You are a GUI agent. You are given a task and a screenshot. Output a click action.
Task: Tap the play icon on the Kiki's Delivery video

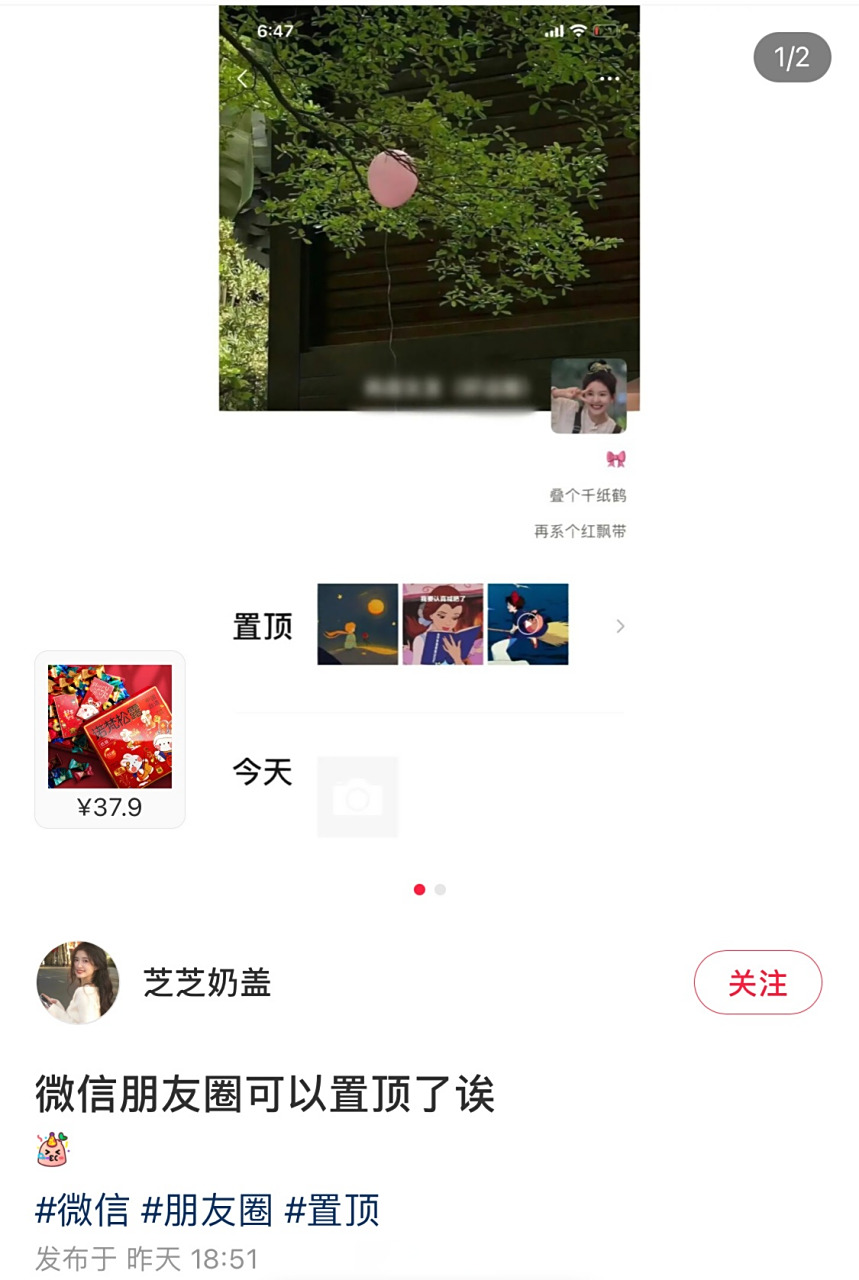[x=527, y=623]
